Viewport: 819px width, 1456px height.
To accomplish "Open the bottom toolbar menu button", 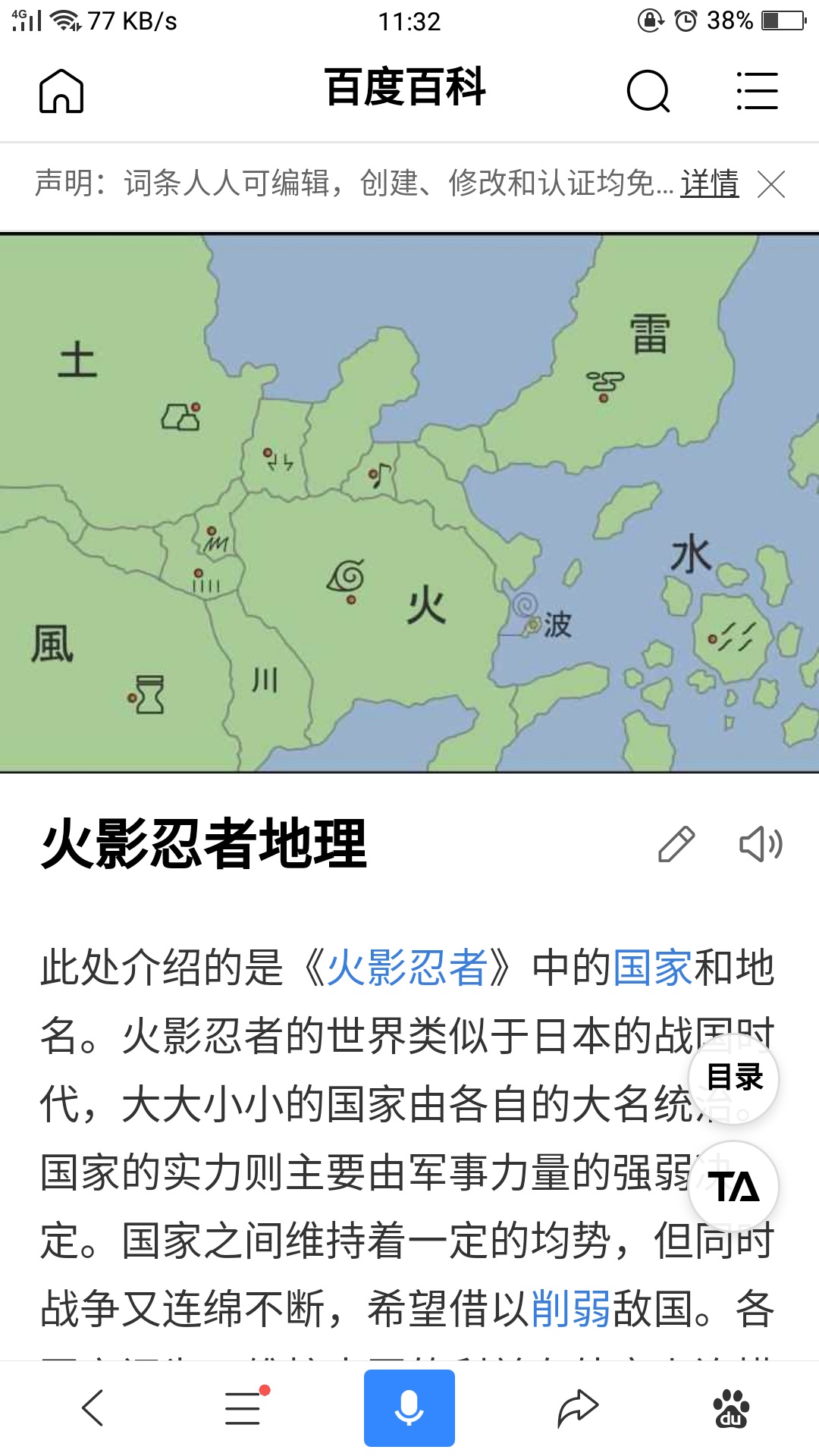I will (244, 1408).
